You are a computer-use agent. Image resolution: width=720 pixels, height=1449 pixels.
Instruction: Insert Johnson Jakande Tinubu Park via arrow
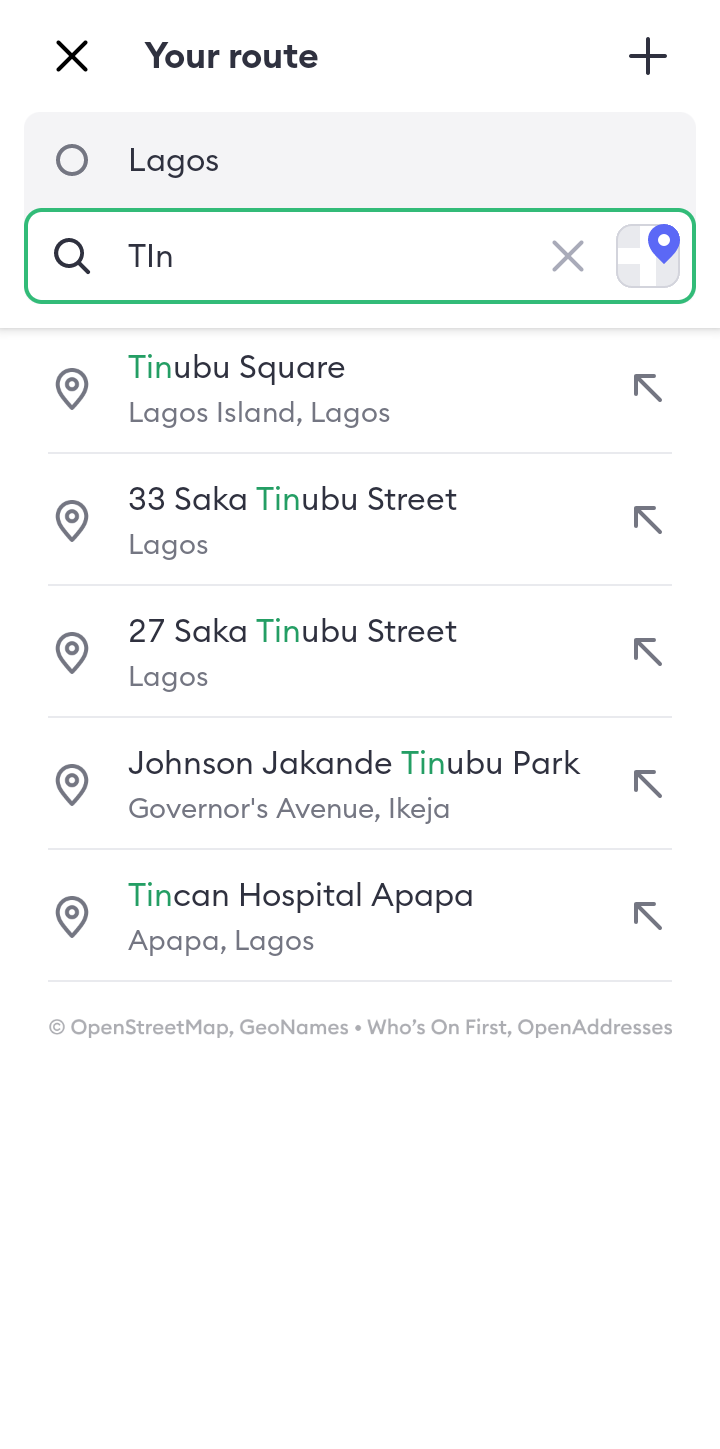pos(648,784)
